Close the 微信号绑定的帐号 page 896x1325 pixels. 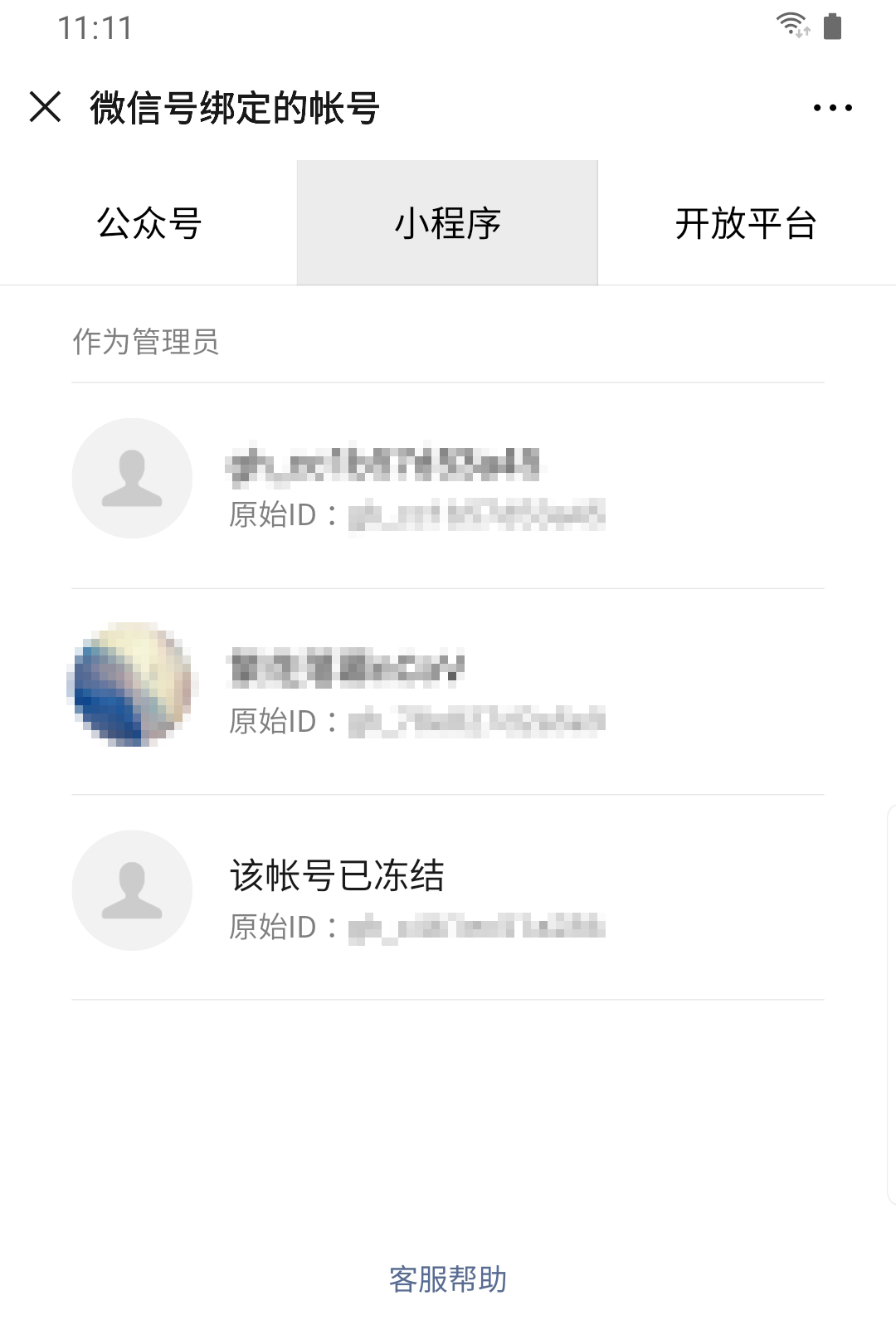click(46, 107)
